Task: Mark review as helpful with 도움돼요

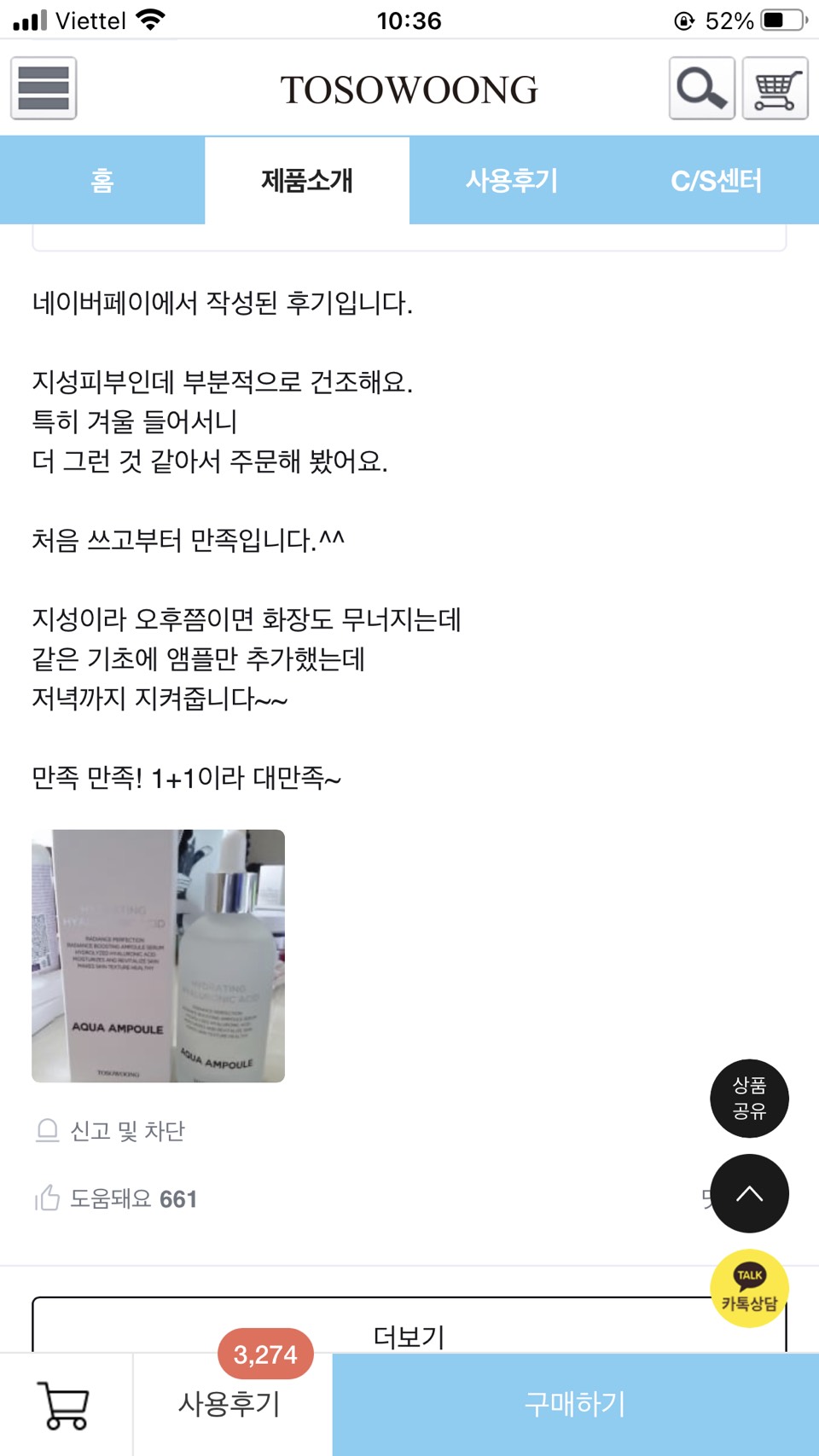Action: click(x=116, y=1199)
